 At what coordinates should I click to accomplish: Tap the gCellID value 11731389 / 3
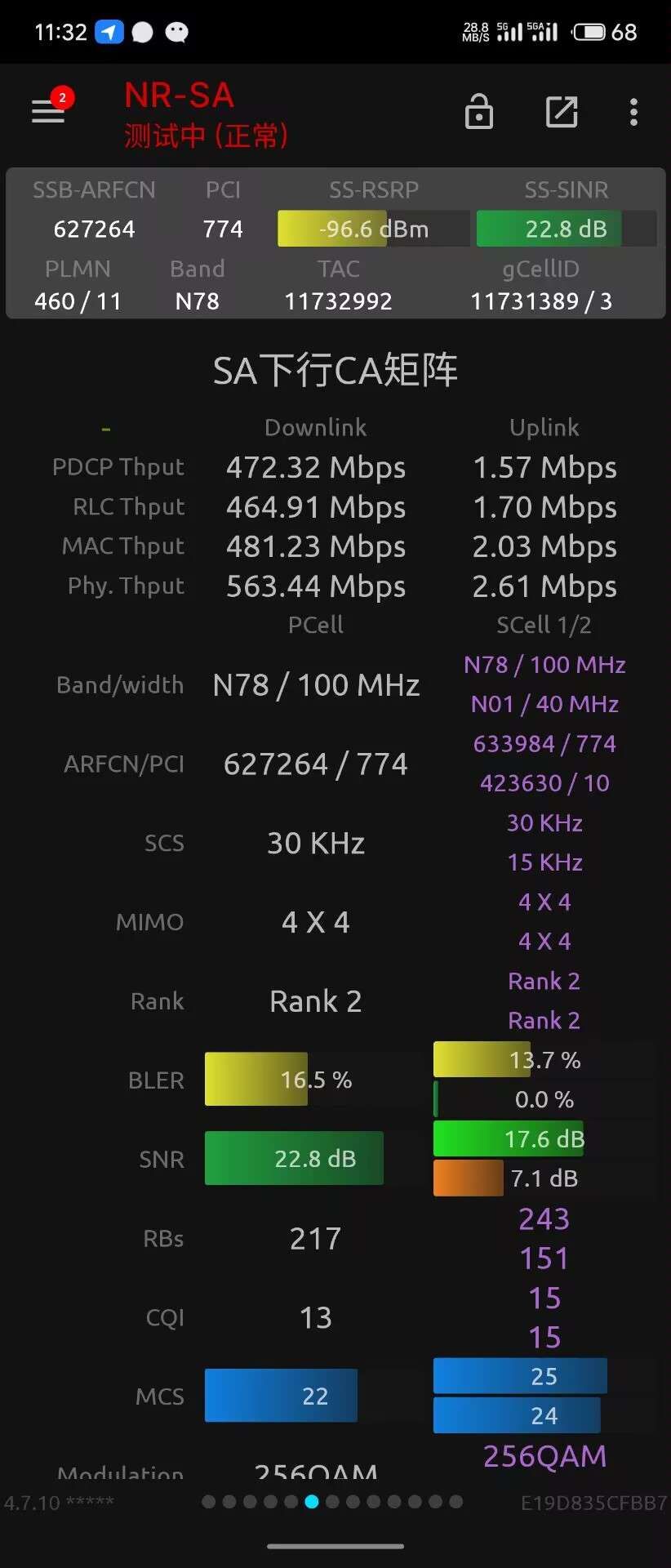click(542, 301)
